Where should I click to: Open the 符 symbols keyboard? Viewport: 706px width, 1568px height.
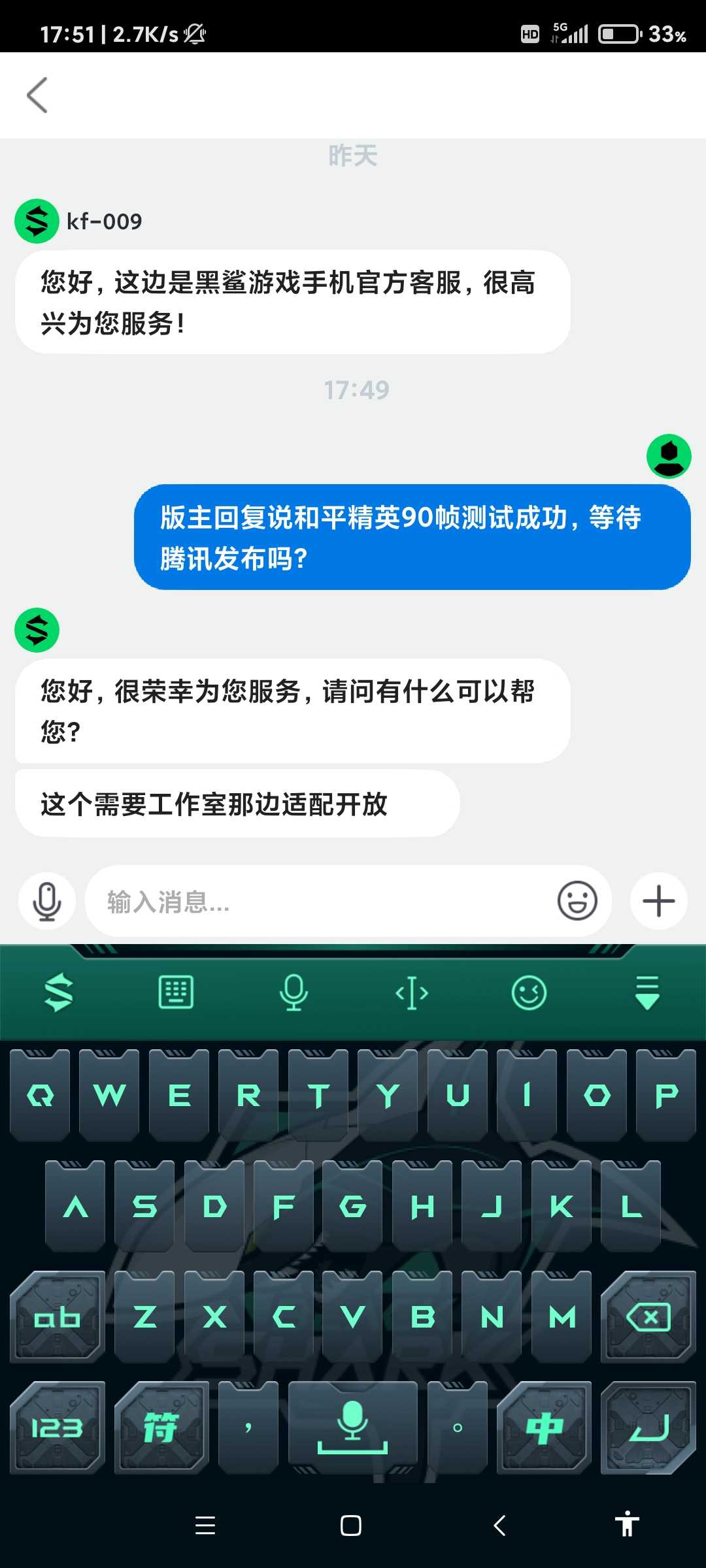(161, 1428)
